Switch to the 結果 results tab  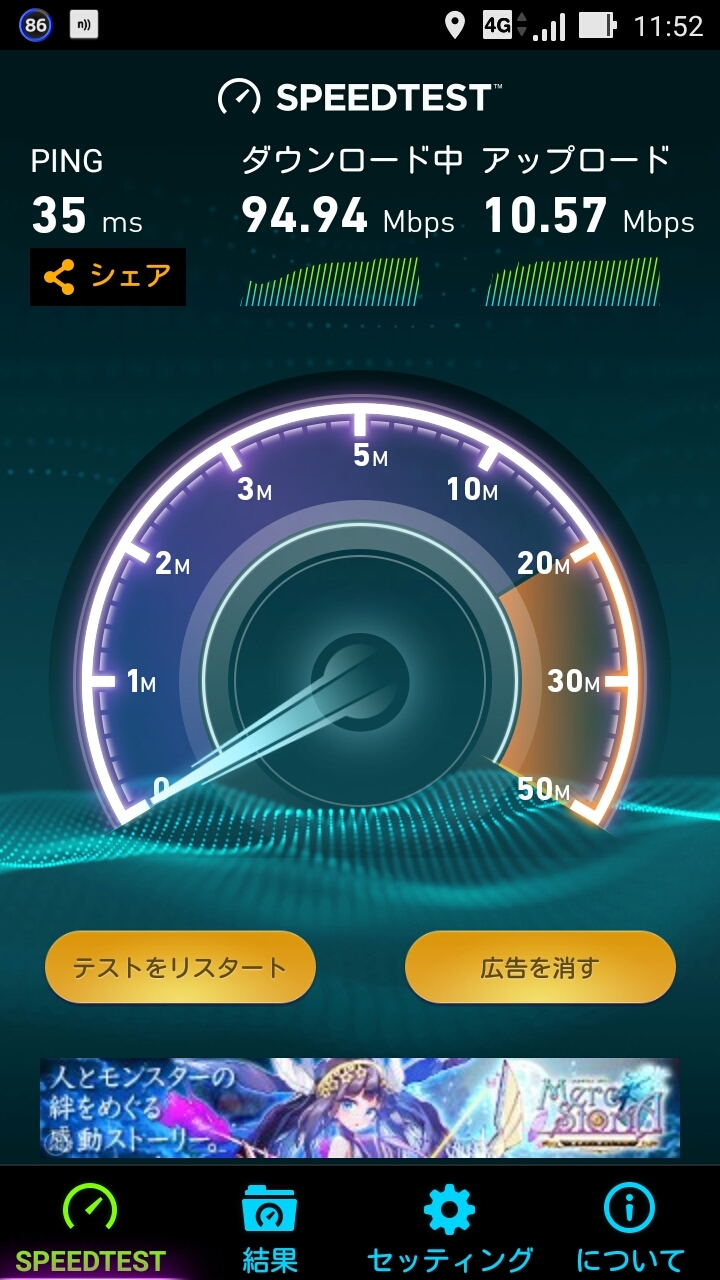pos(270,1227)
